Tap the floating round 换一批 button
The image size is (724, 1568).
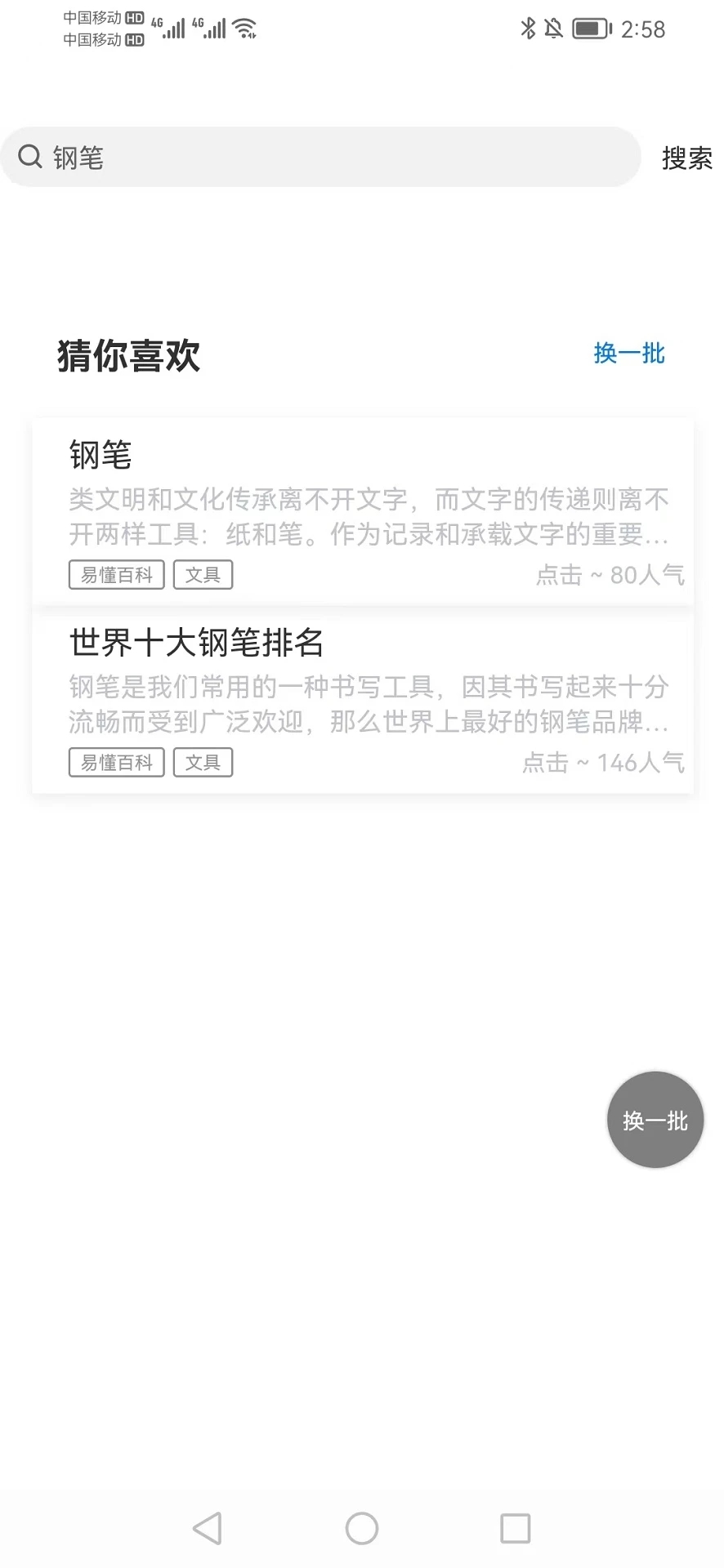[x=655, y=1120]
